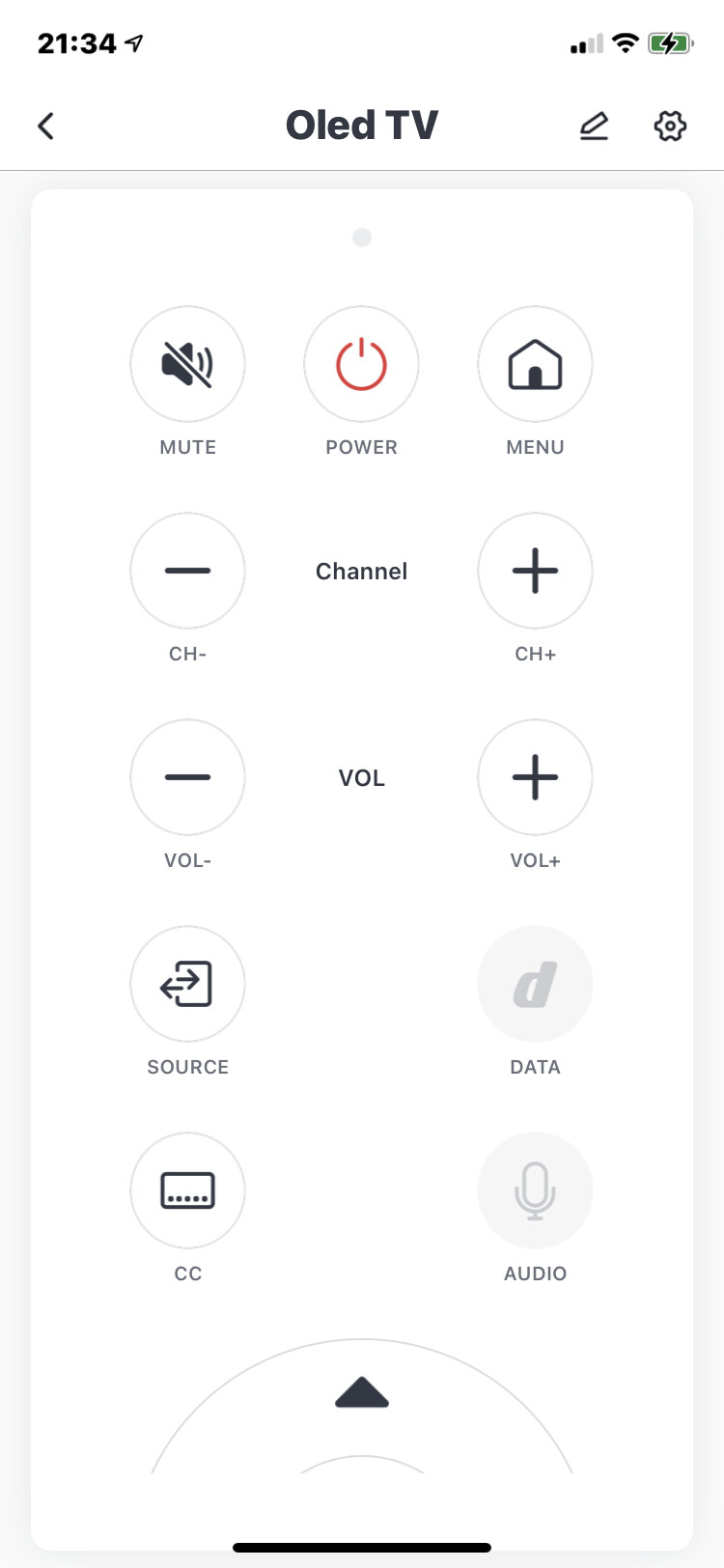Open the settings gear
This screenshot has width=724, height=1568.
pos(670,126)
